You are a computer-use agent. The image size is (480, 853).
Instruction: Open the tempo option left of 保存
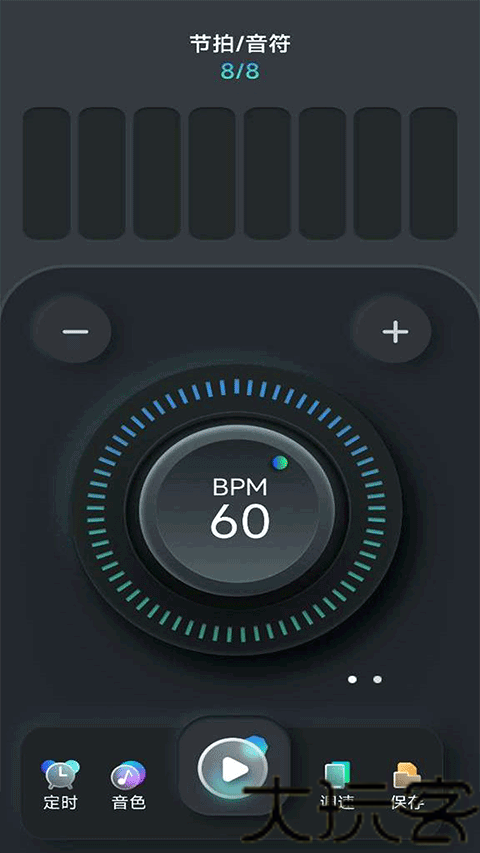coord(337,784)
